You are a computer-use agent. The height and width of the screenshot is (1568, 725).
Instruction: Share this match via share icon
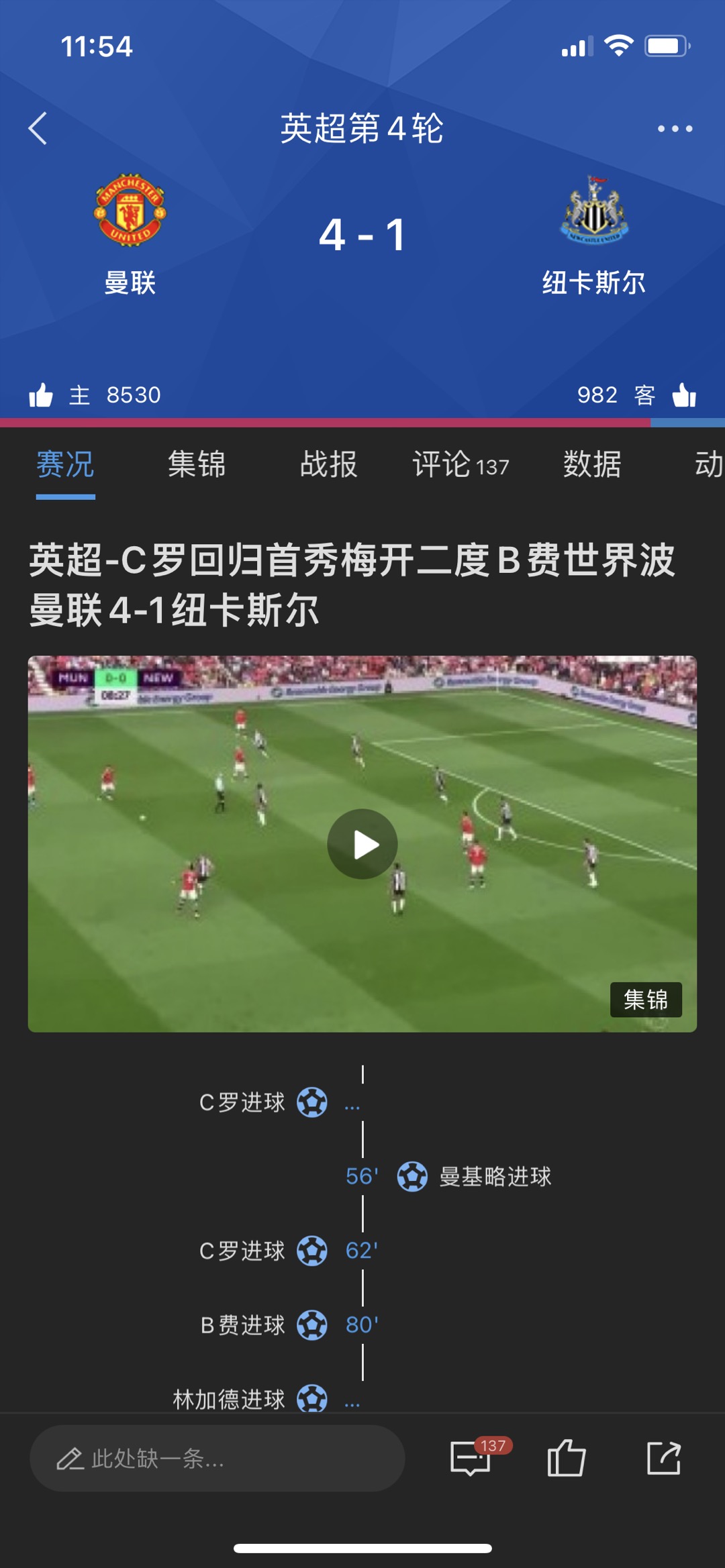click(664, 1458)
